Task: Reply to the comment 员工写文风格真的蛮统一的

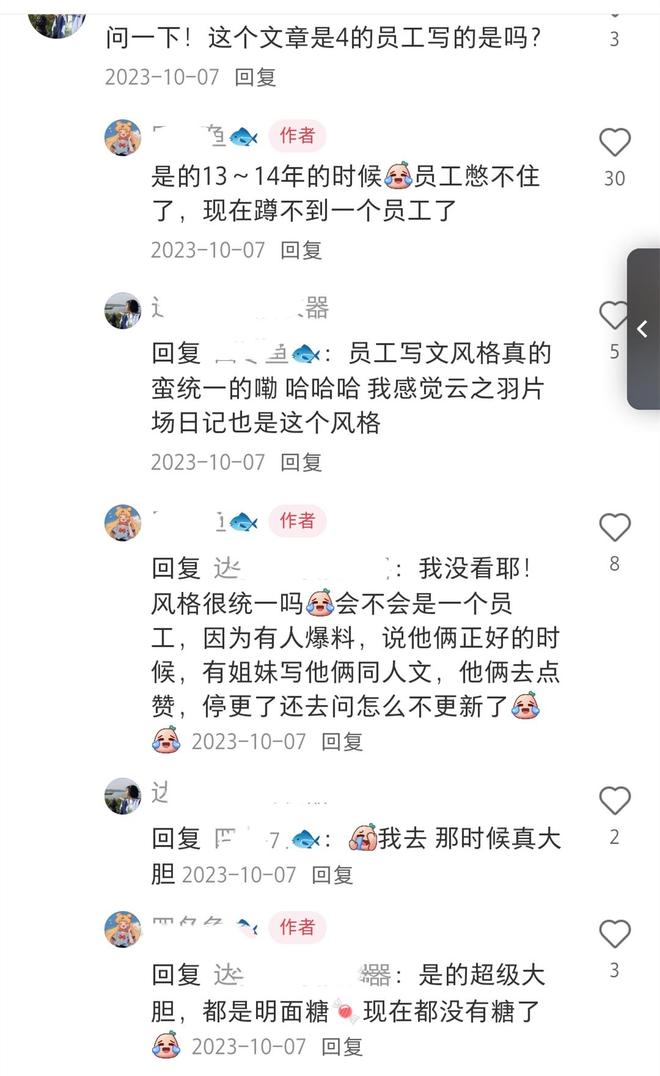Action: 301,462
